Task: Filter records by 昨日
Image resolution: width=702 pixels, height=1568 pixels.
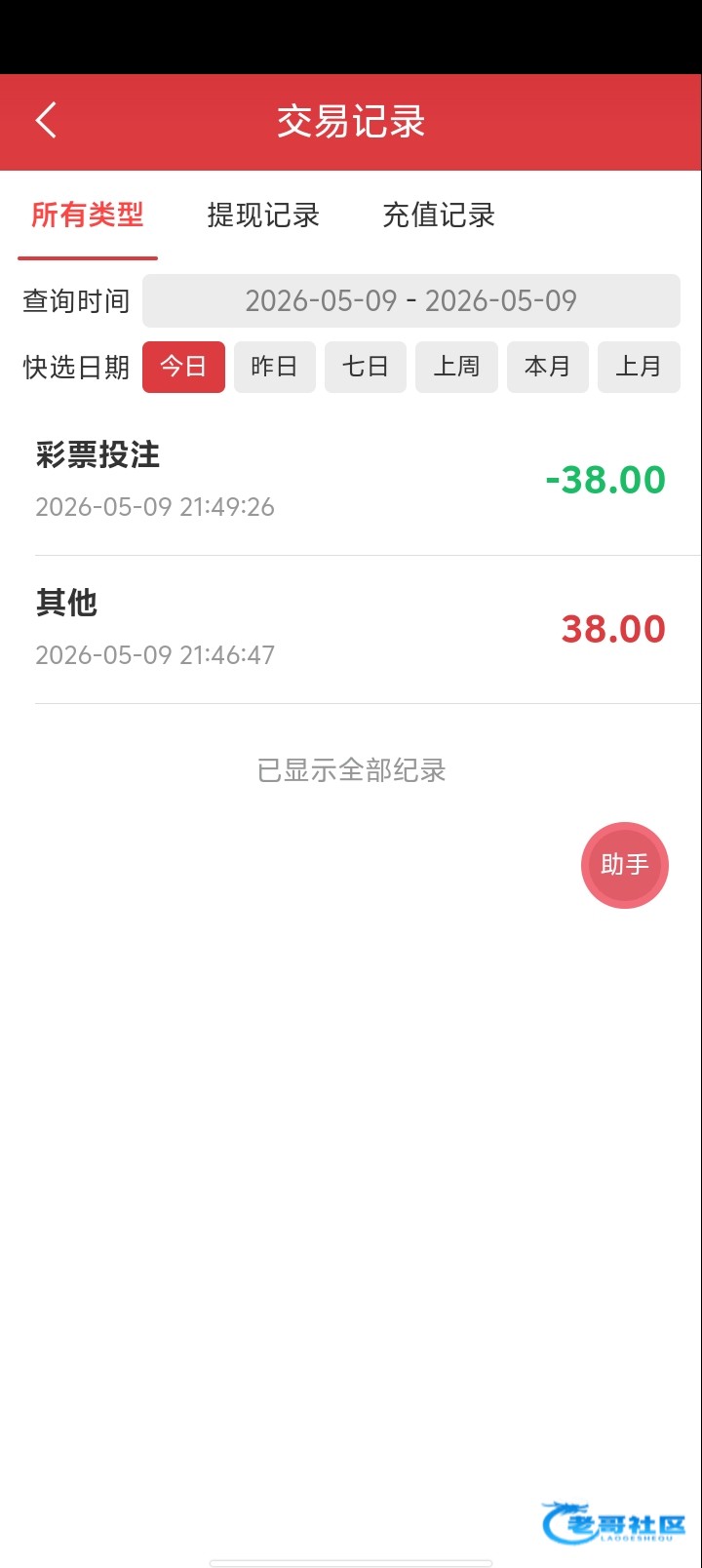Action: click(274, 367)
